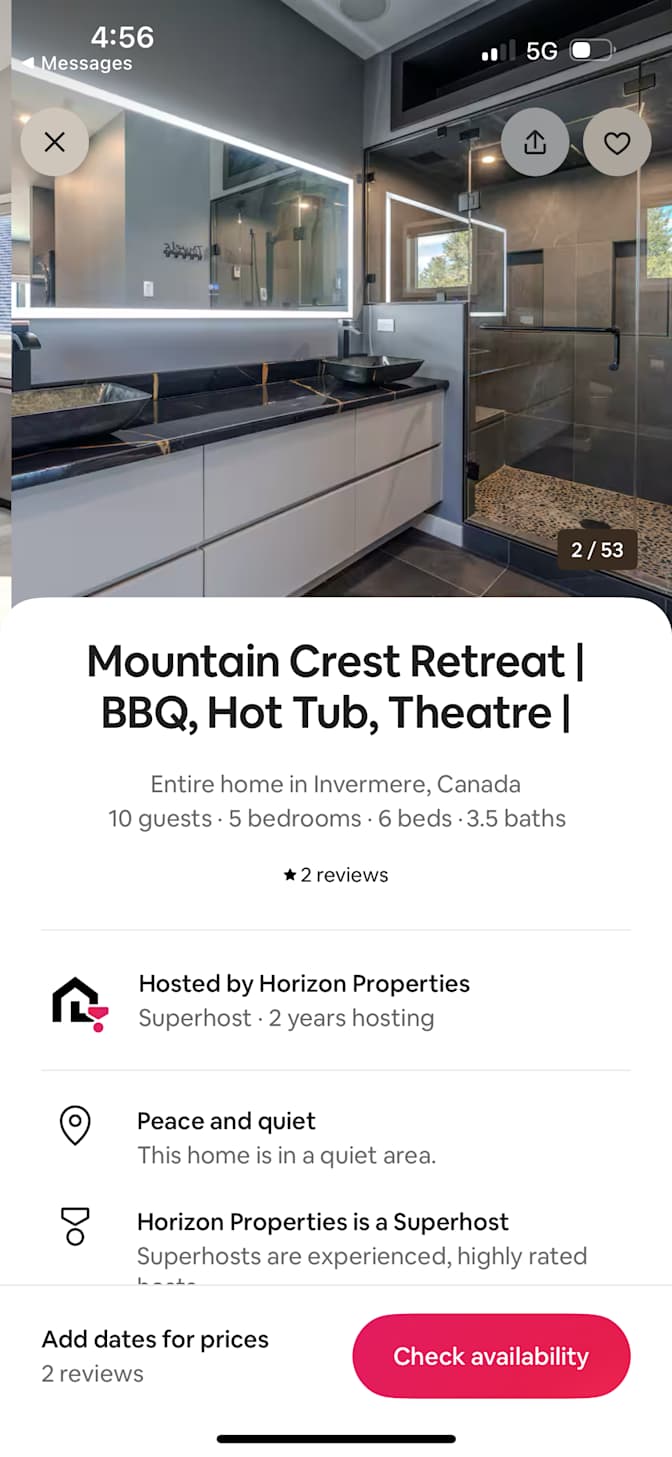Return to Messages app via back link
Viewport: 672px width, 1457px height.
[x=78, y=63]
